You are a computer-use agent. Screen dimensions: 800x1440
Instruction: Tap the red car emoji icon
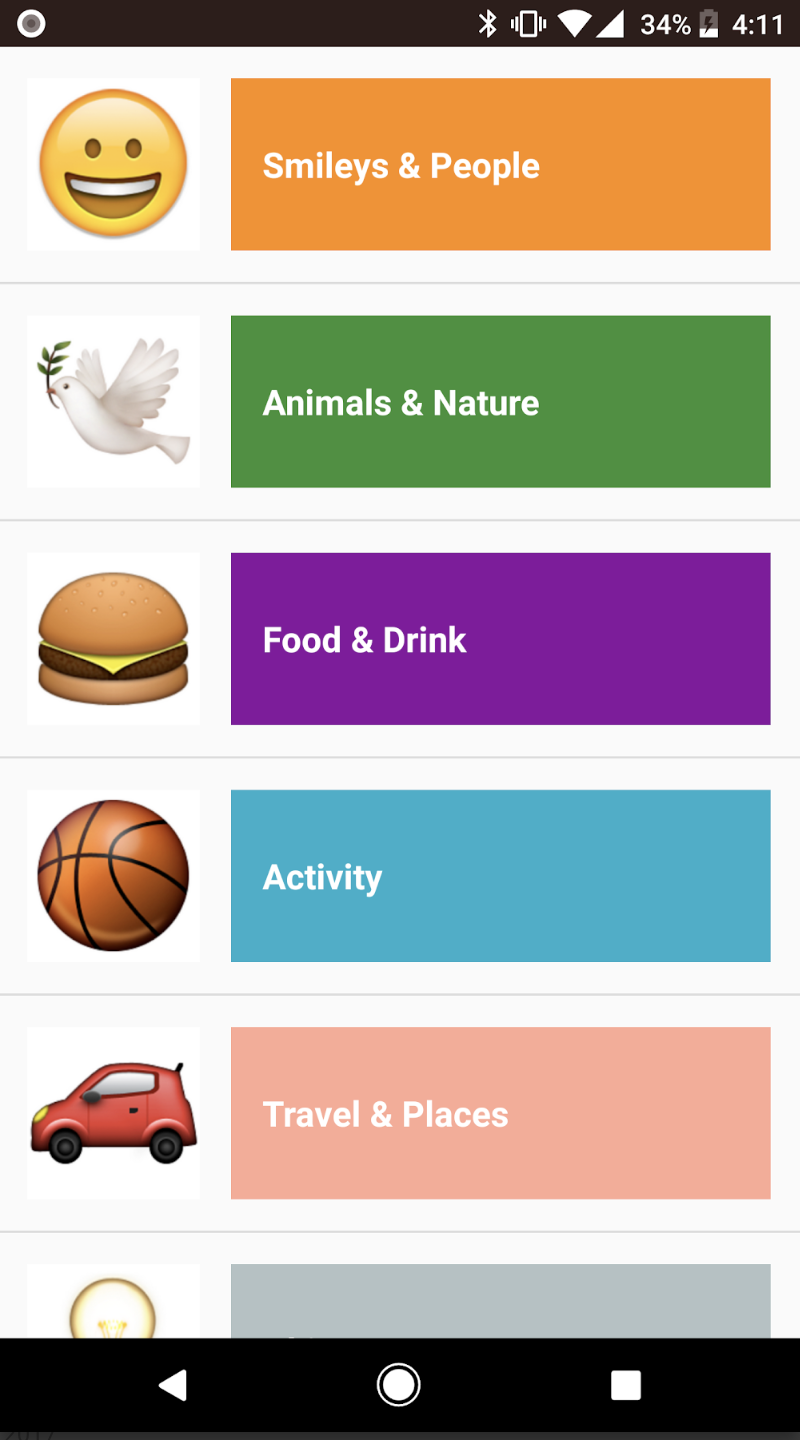[113, 1112]
